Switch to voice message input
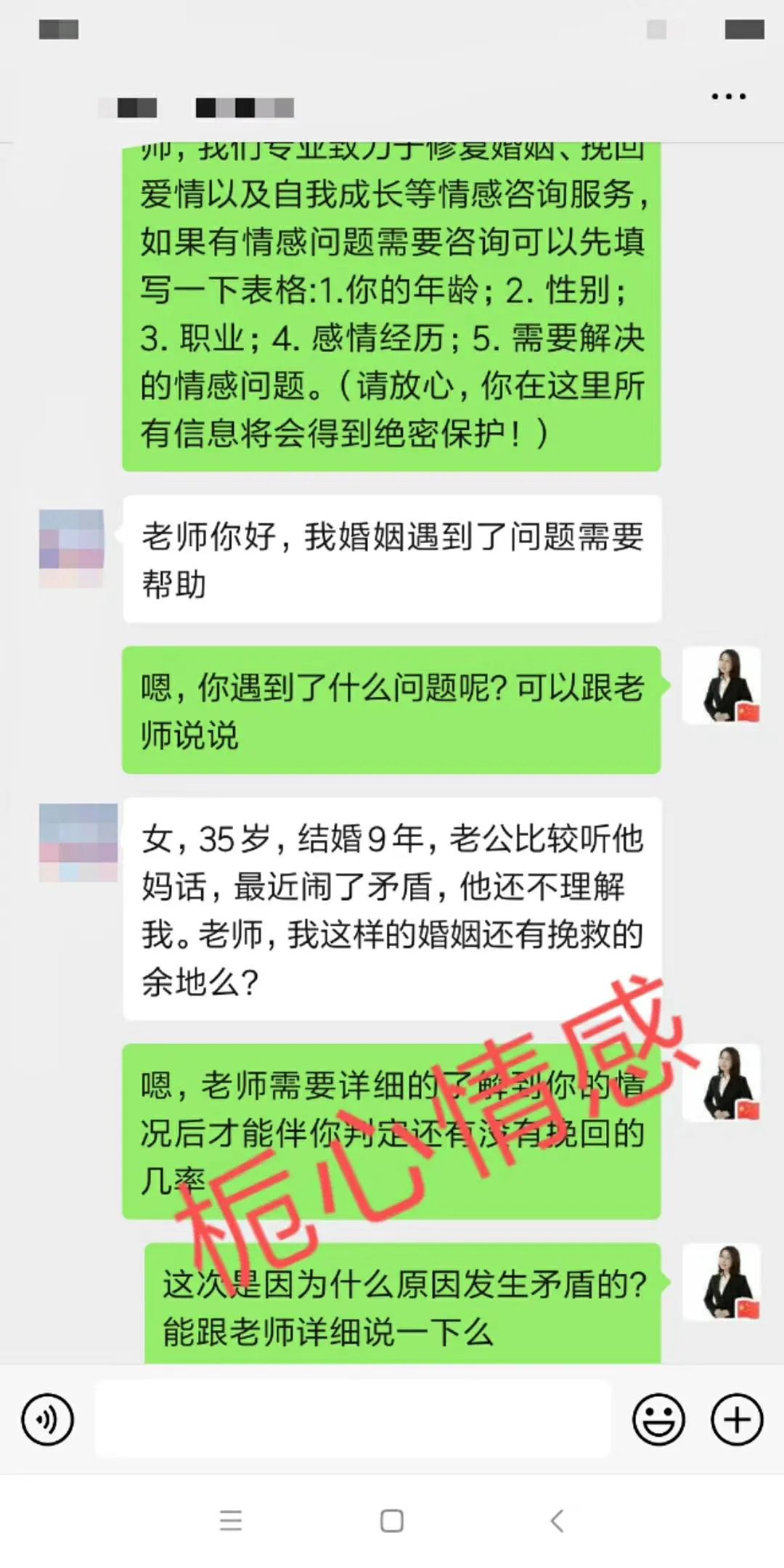Viewport: 784px width, 1568px height. 48,1419
